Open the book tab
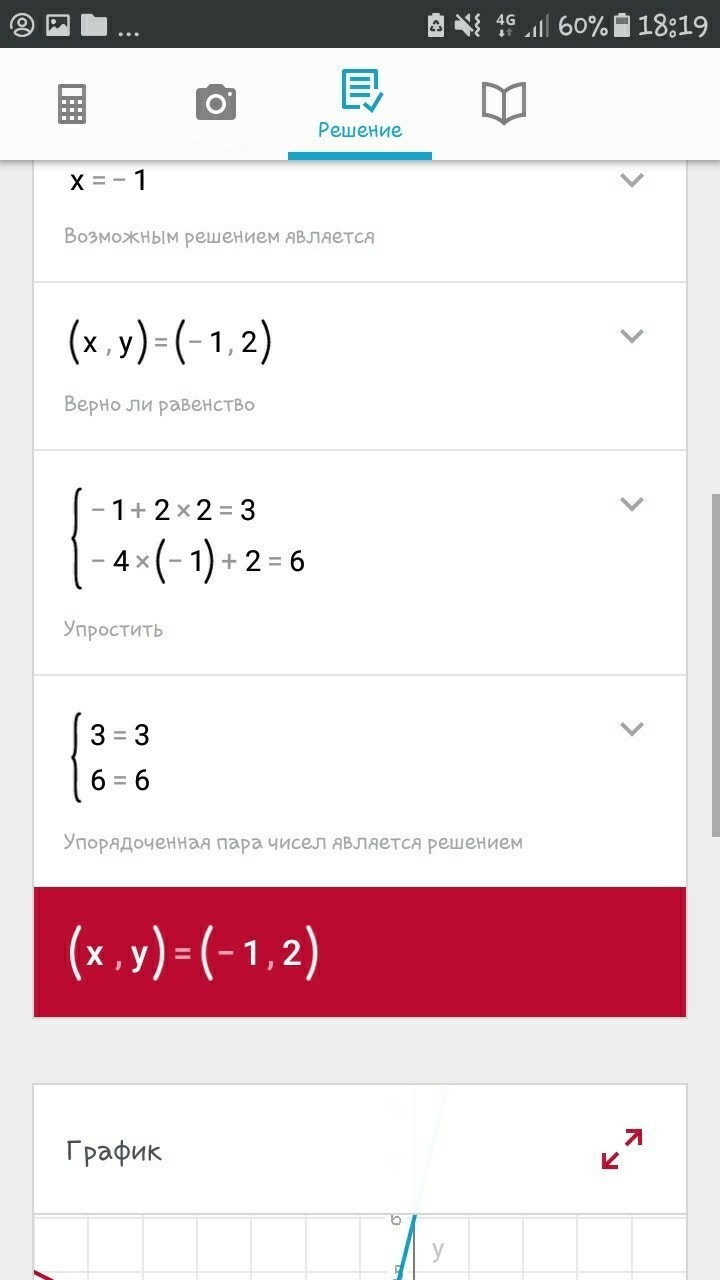Image resolution: width=720 pixels, height=1280 pixels. point(504,103)
